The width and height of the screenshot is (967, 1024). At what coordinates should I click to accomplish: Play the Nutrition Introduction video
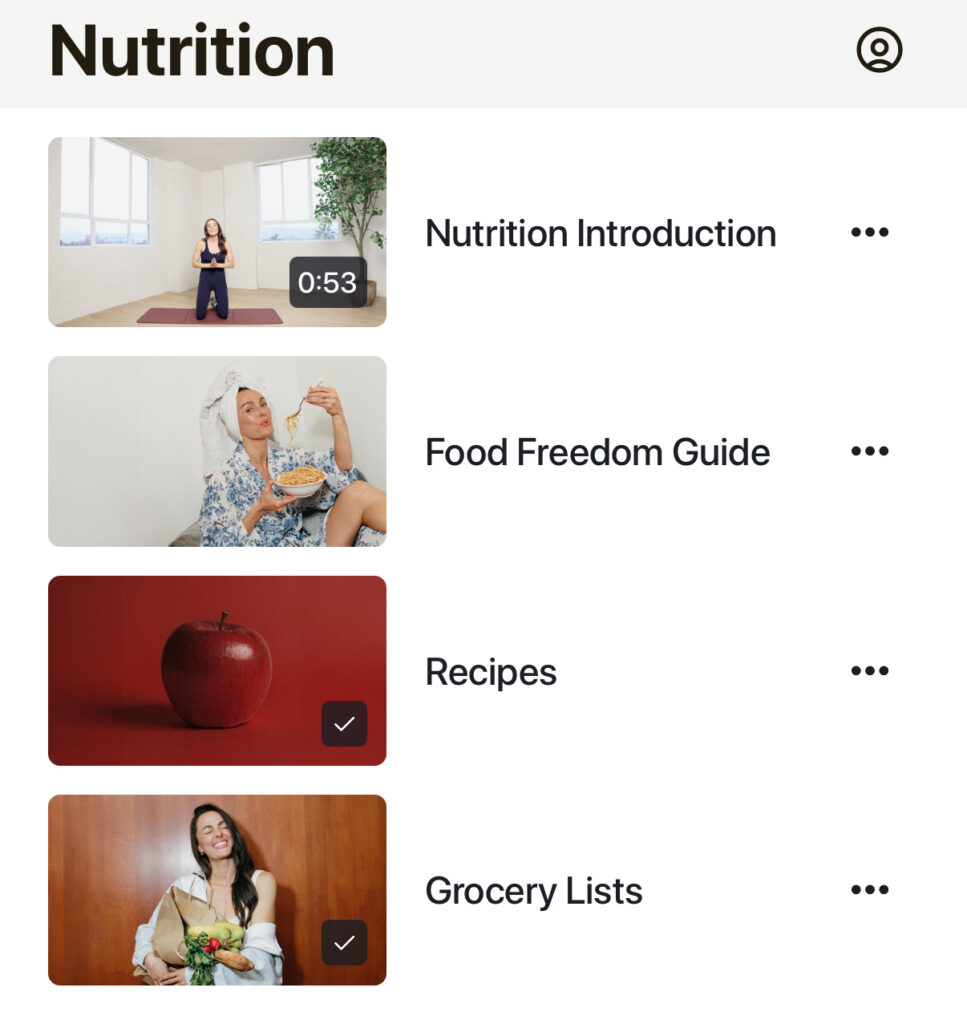click(217, 232)
